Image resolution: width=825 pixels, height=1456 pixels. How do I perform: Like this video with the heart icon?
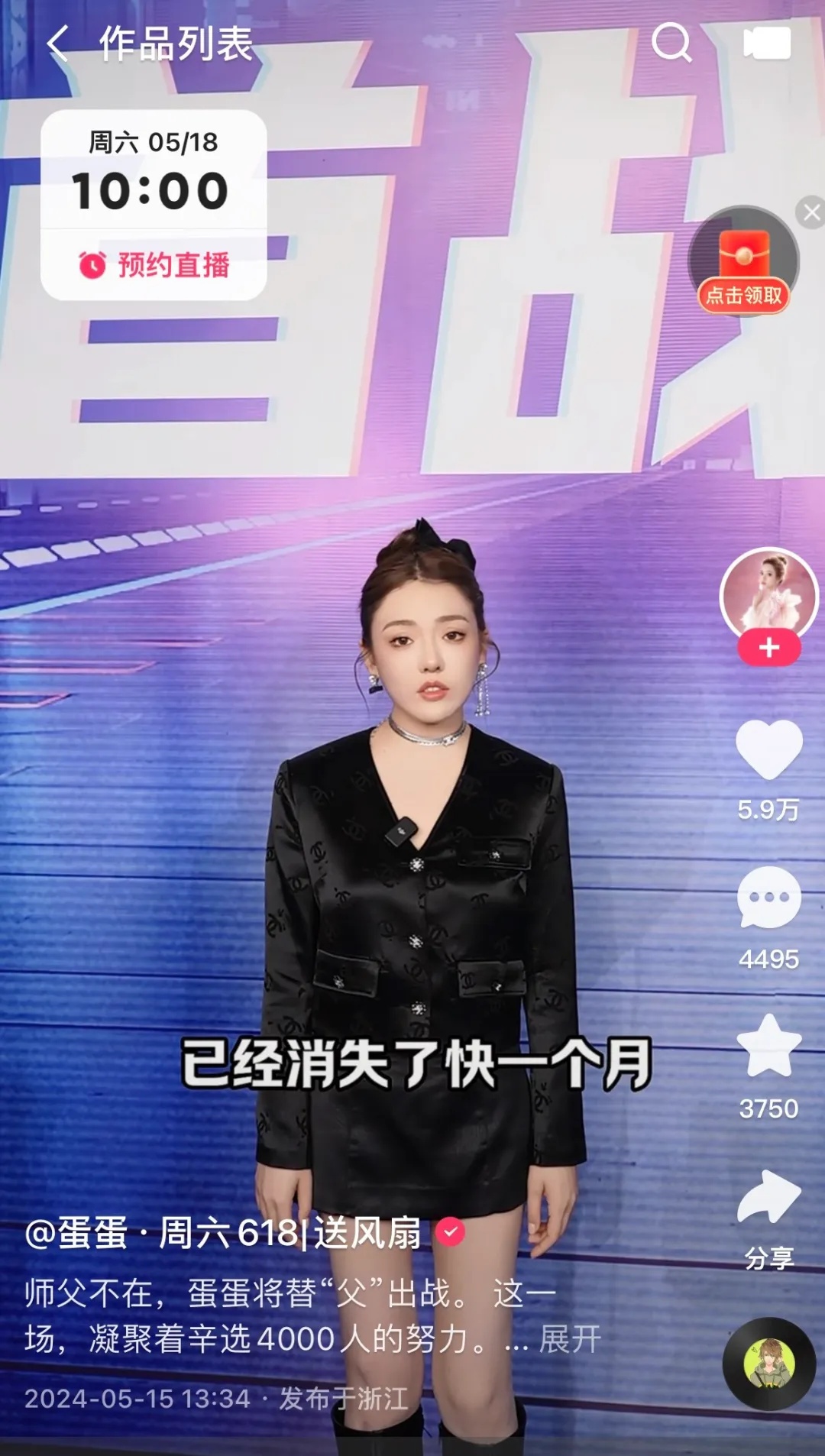tap(768, 750)
